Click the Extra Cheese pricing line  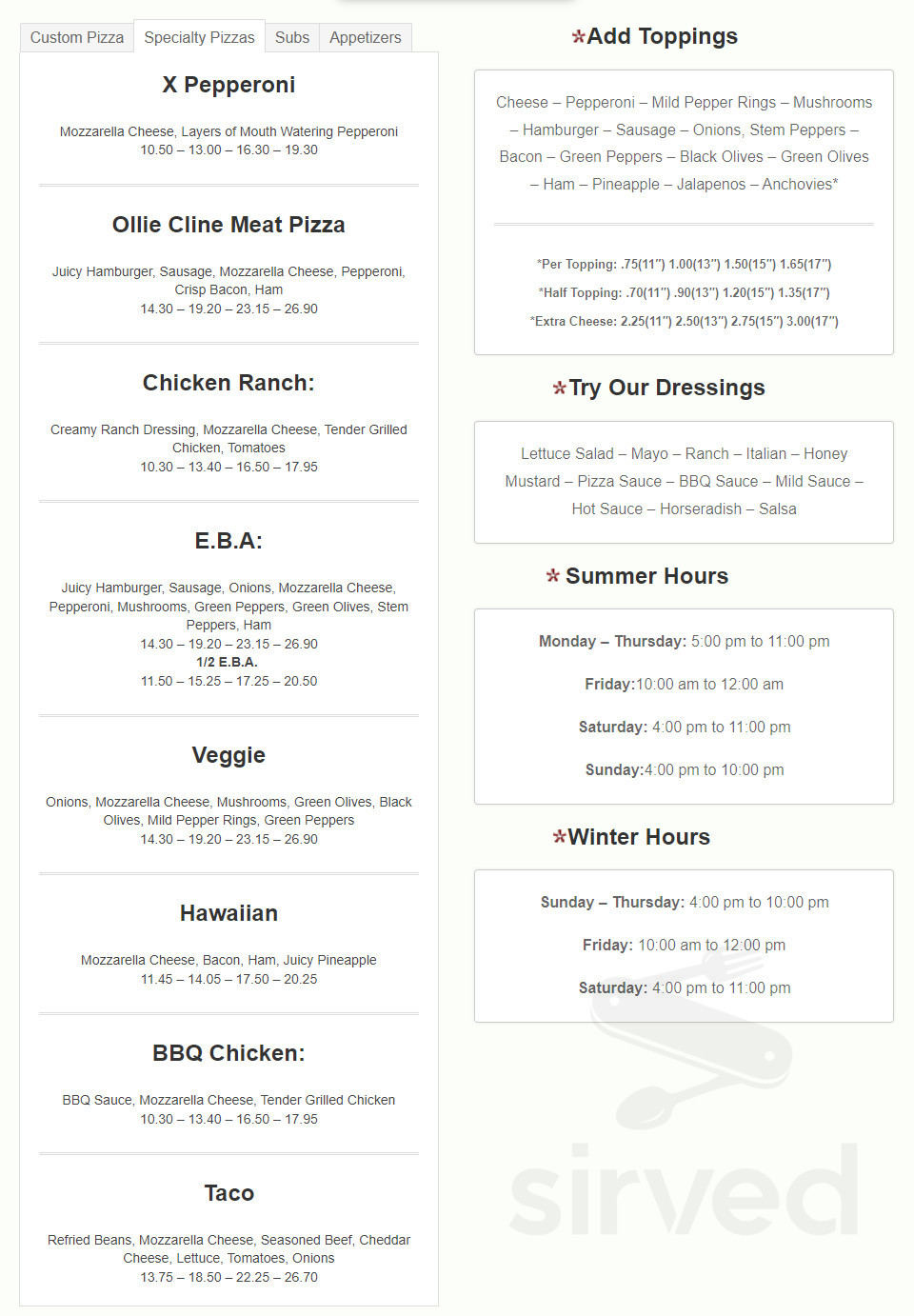(x=684, y=321)
